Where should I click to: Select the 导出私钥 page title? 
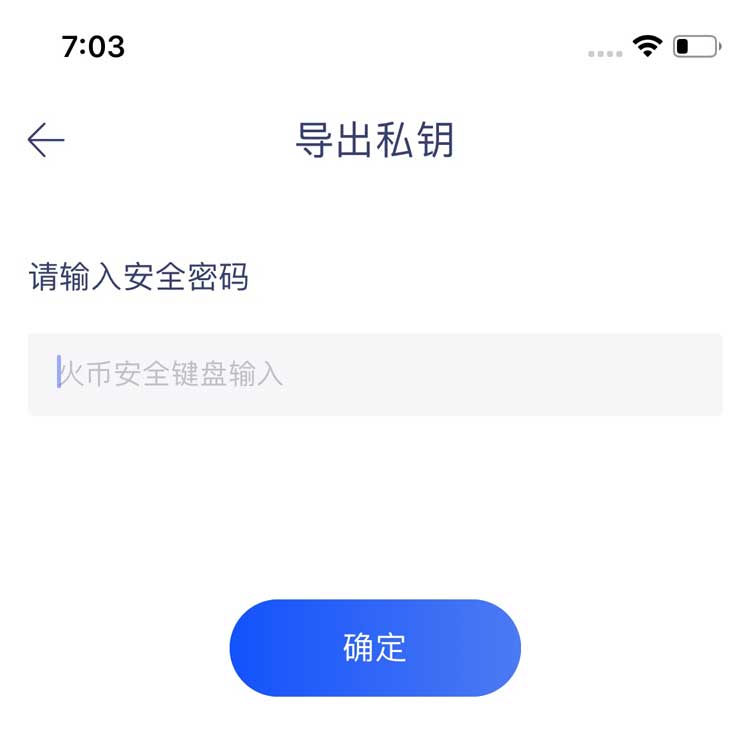375,141
